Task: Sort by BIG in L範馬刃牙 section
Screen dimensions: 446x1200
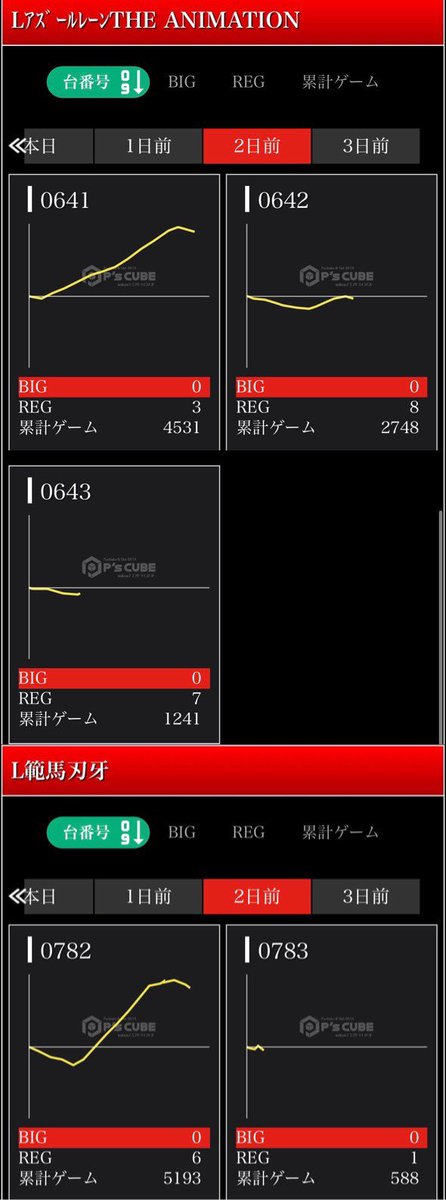Action: (x=182, y=832)
